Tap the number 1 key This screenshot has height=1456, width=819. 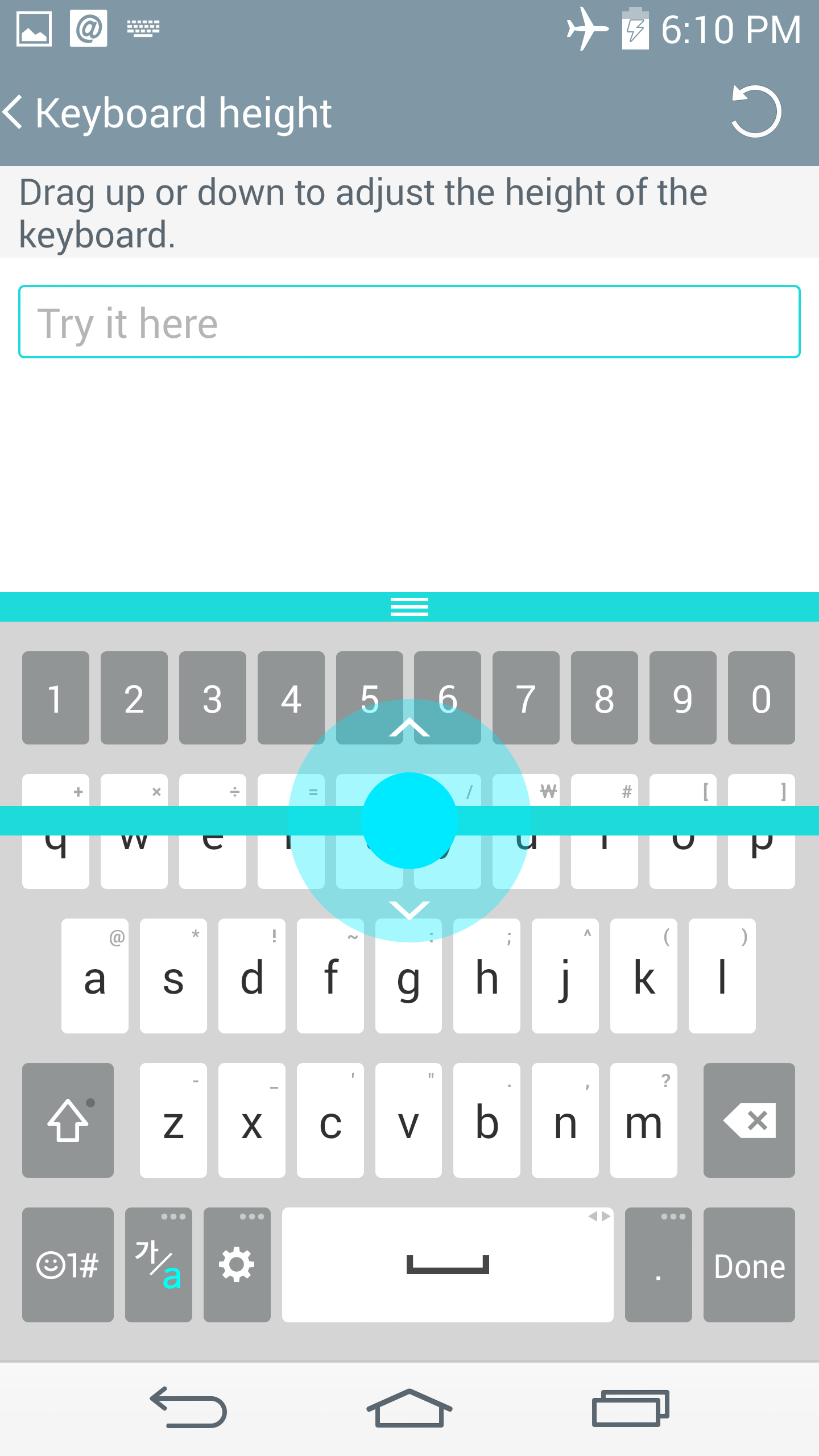[56, 698]
